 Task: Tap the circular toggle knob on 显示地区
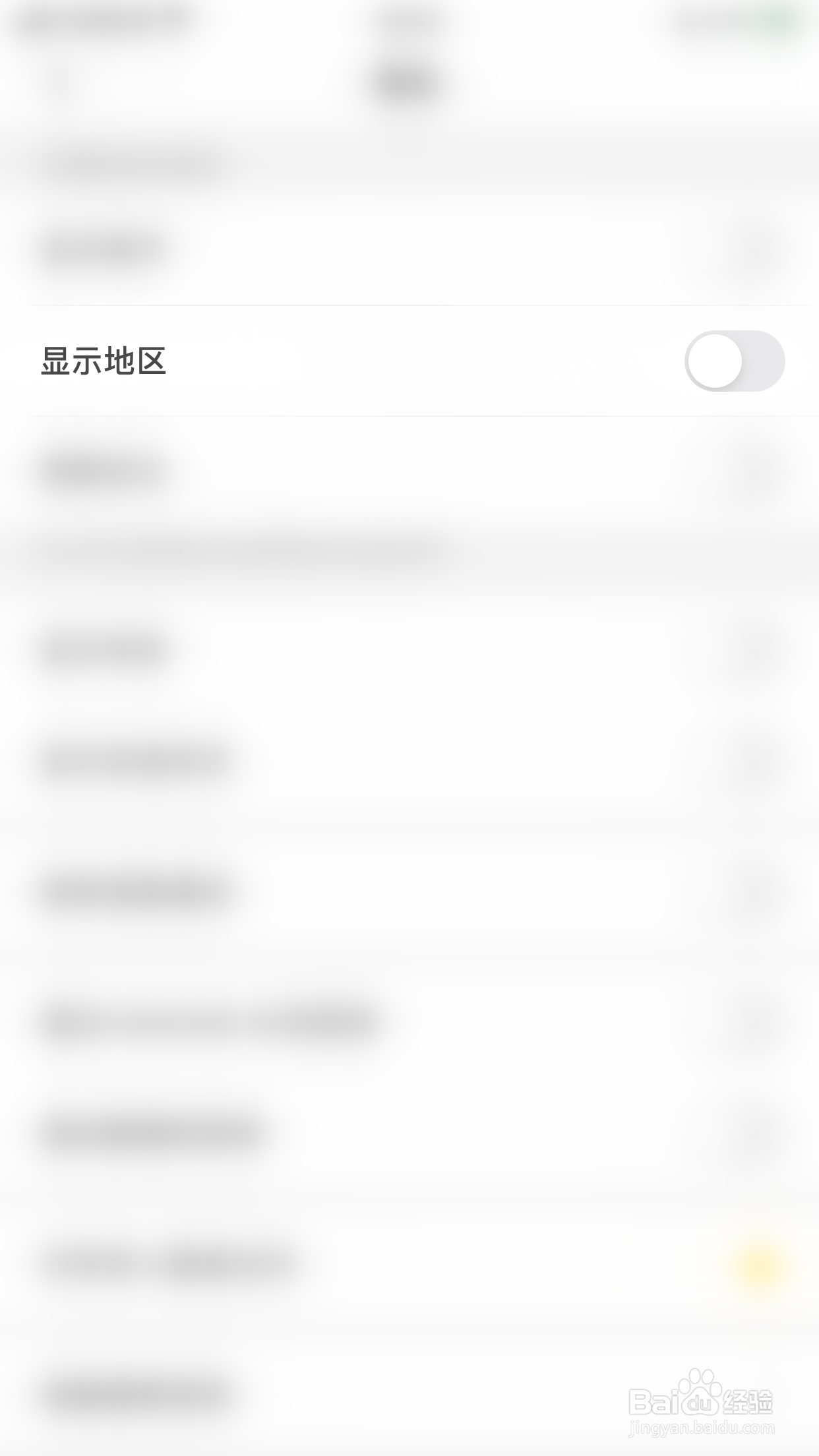(713, 361)
